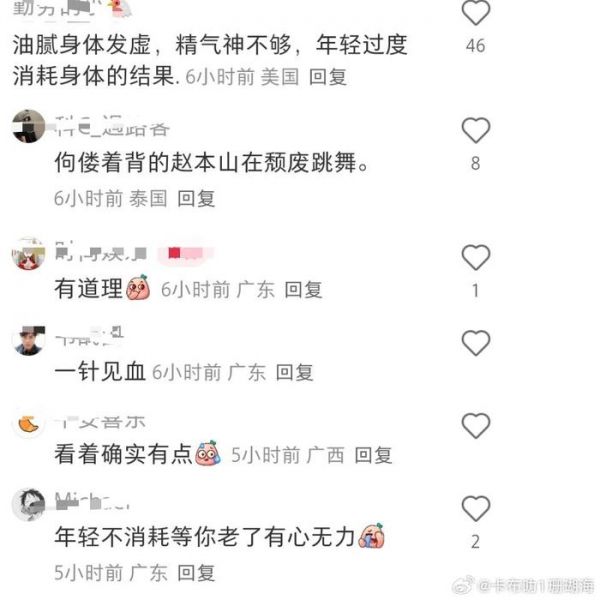Open avatar of the 有道理 commenter
Image resolution: width=600 pixels, height=600 pixels.
pyautogui.click(x=28, y=256)
